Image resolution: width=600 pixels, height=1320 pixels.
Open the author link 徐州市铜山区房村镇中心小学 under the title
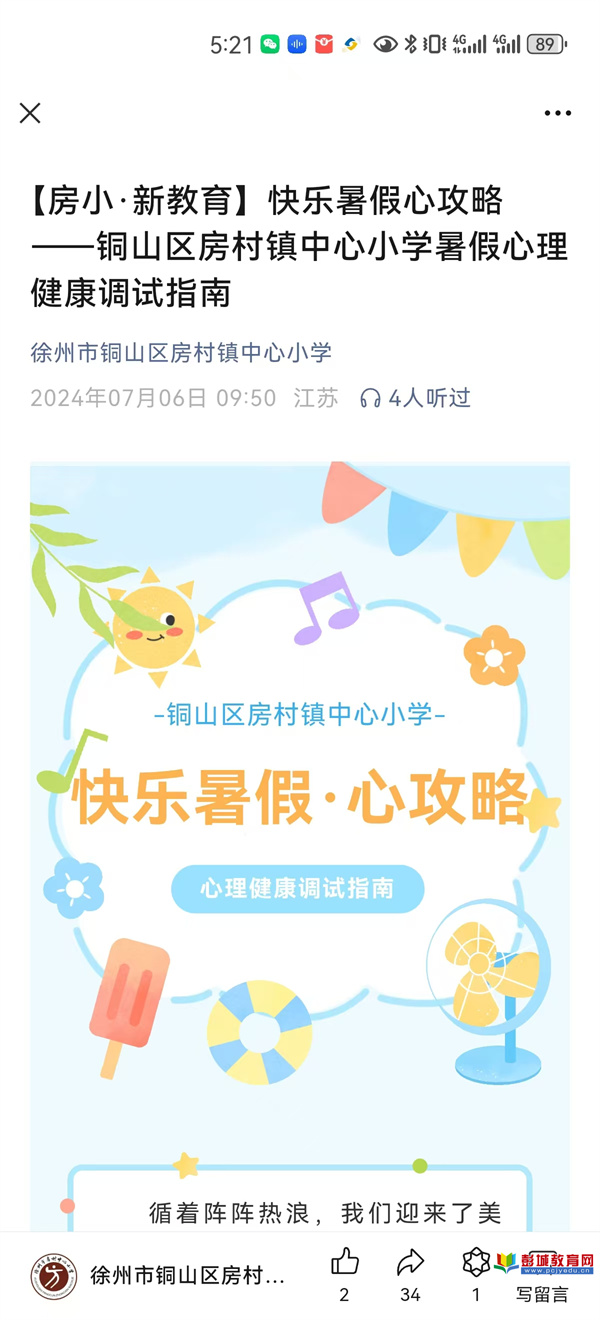click(x=181, y=353)
